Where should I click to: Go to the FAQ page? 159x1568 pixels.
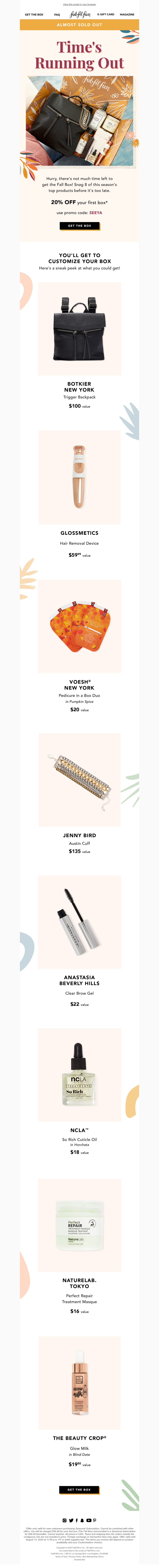point(57,14)
